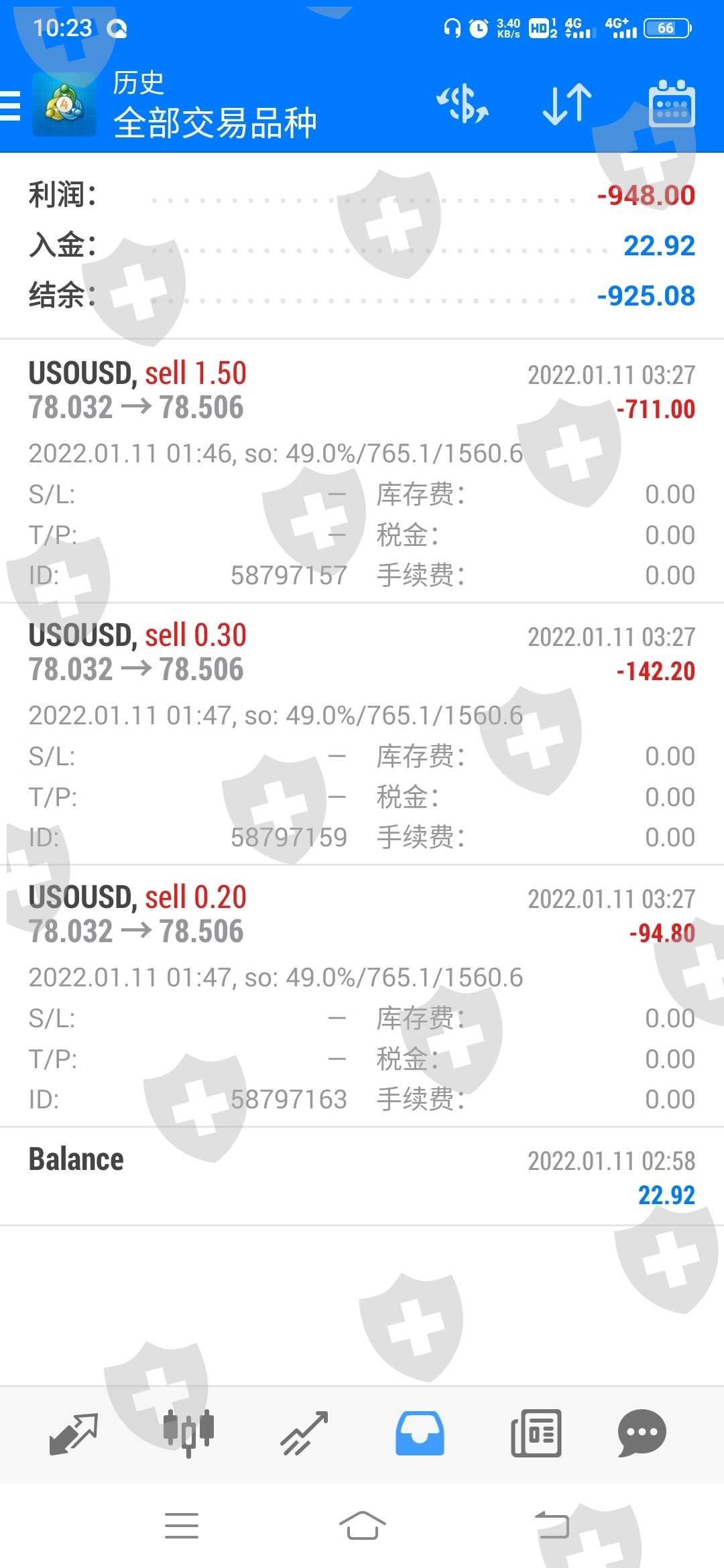Viewport: 724px width, 1568px height.
Task: Open the symbol filter currency icon
Action: (463, 105)
